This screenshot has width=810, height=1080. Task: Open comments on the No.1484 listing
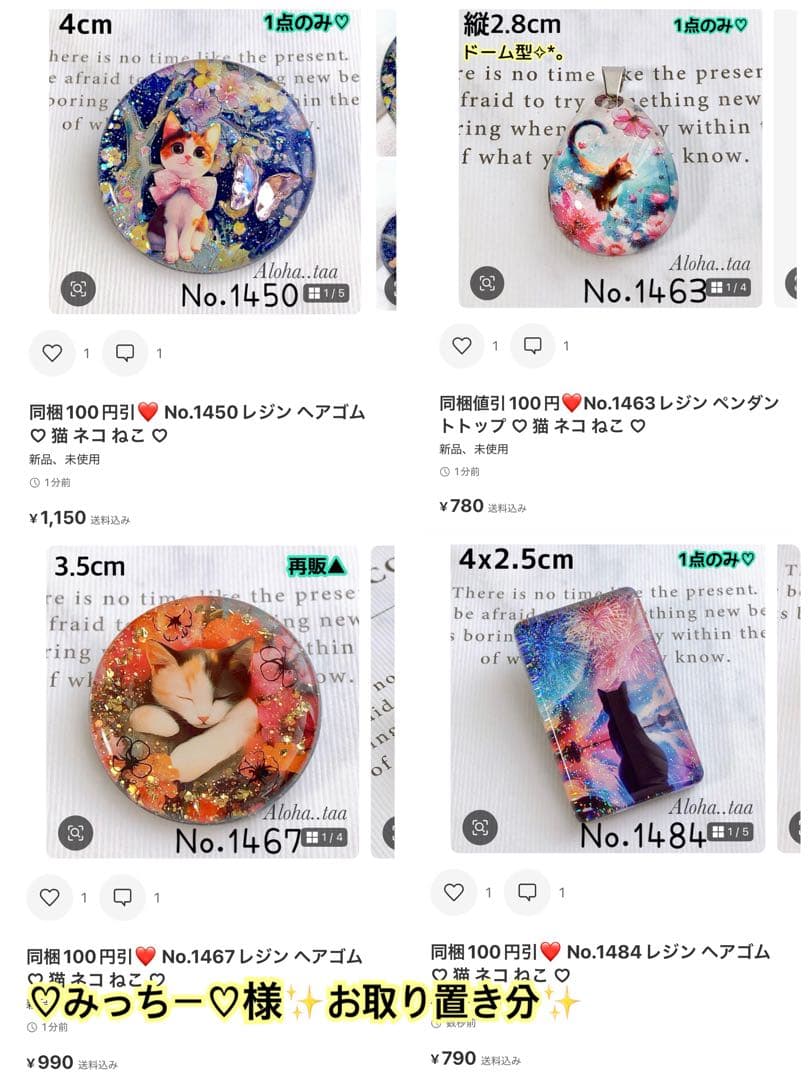pos(528,892)
